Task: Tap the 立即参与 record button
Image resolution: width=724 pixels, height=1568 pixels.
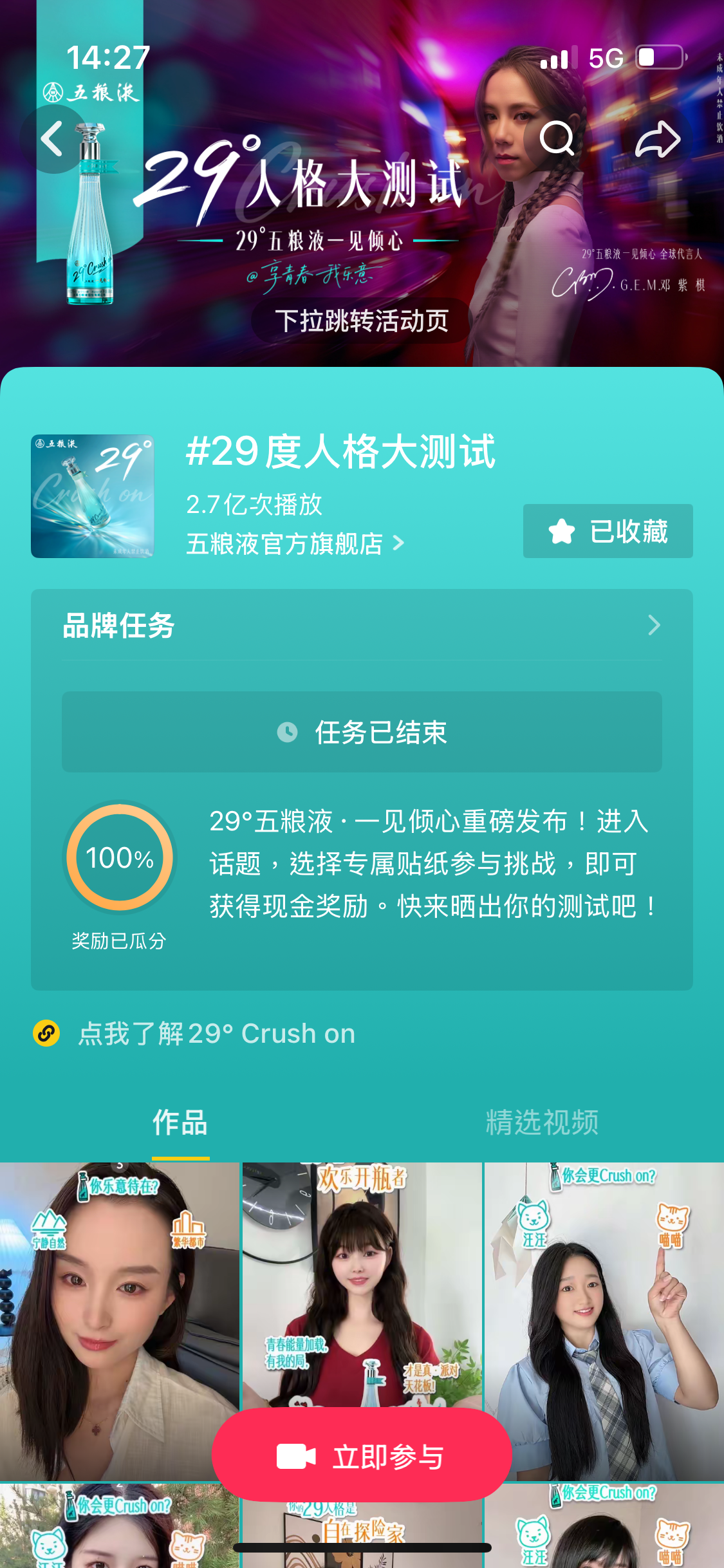Action: click(362, 1457)
